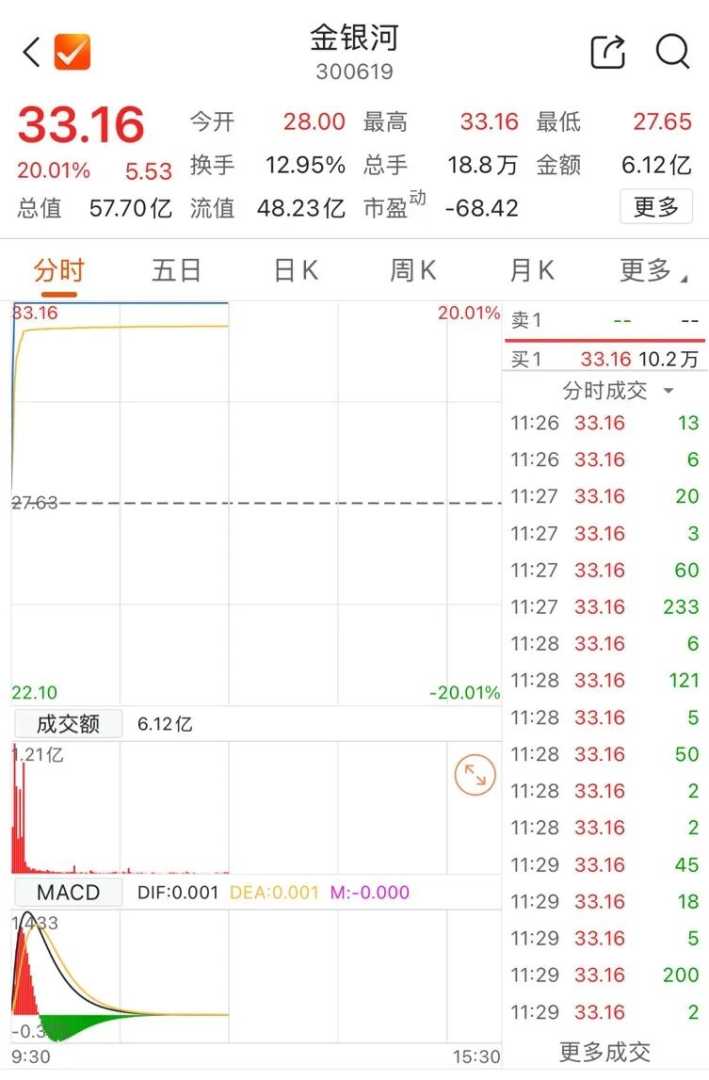This screenshot has width=709, height=1080.
Task: Open the 分时成交 dropdown
Action: (x=618, y=390)
